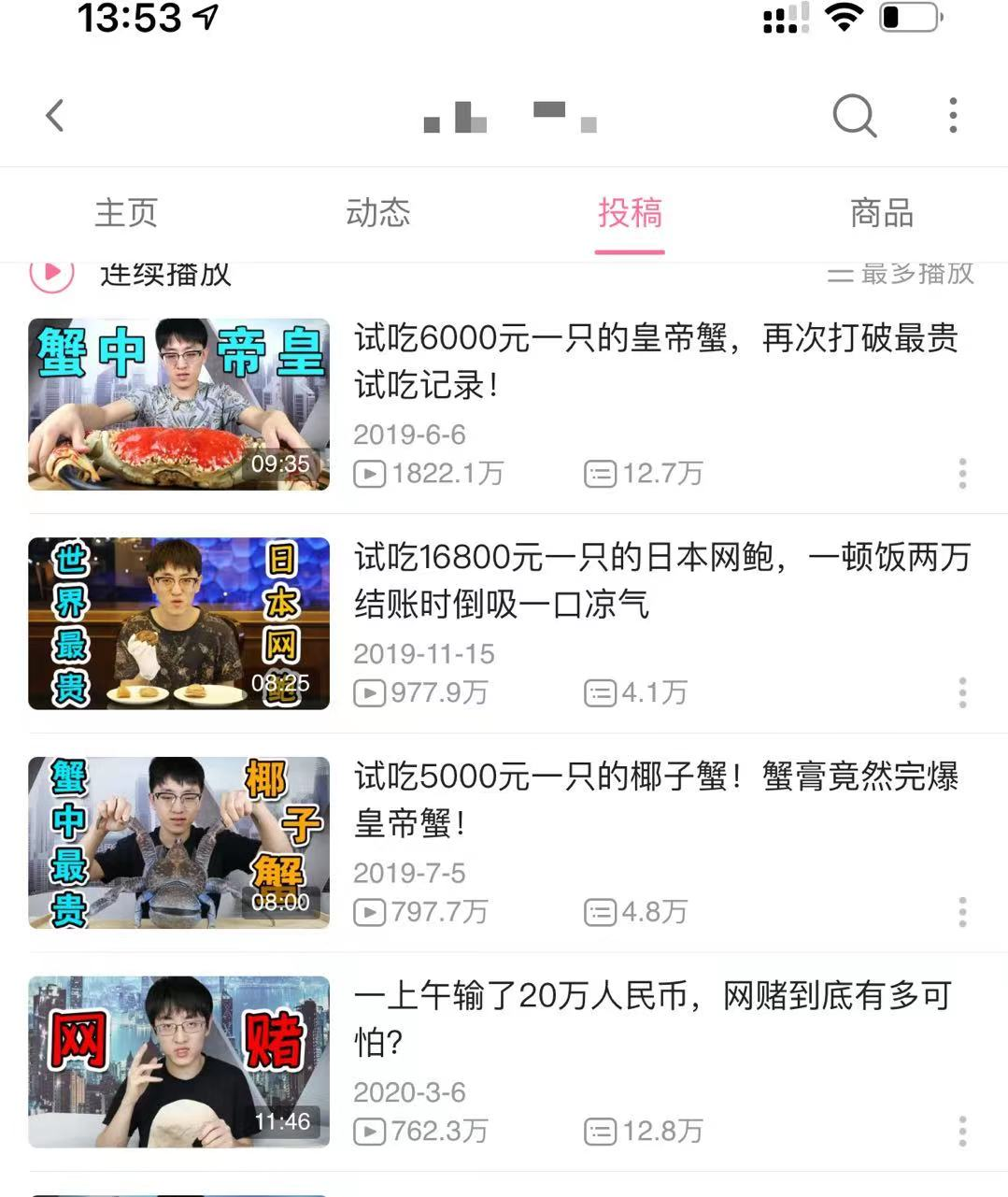
Task: Open search on this uploader's page
Action: [x=854, y=116]
